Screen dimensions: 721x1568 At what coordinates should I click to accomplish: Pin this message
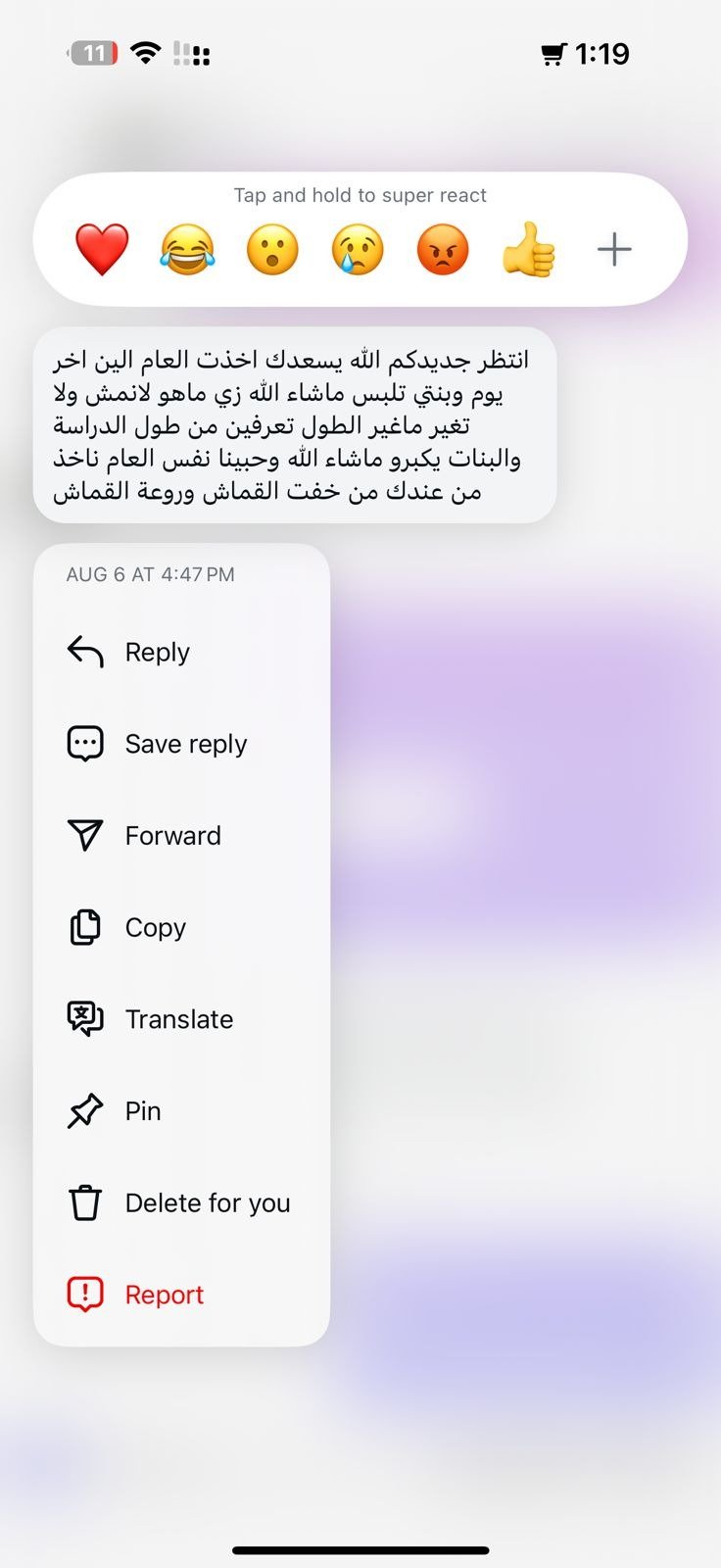pyautogui.click(x=142, y=1111)
